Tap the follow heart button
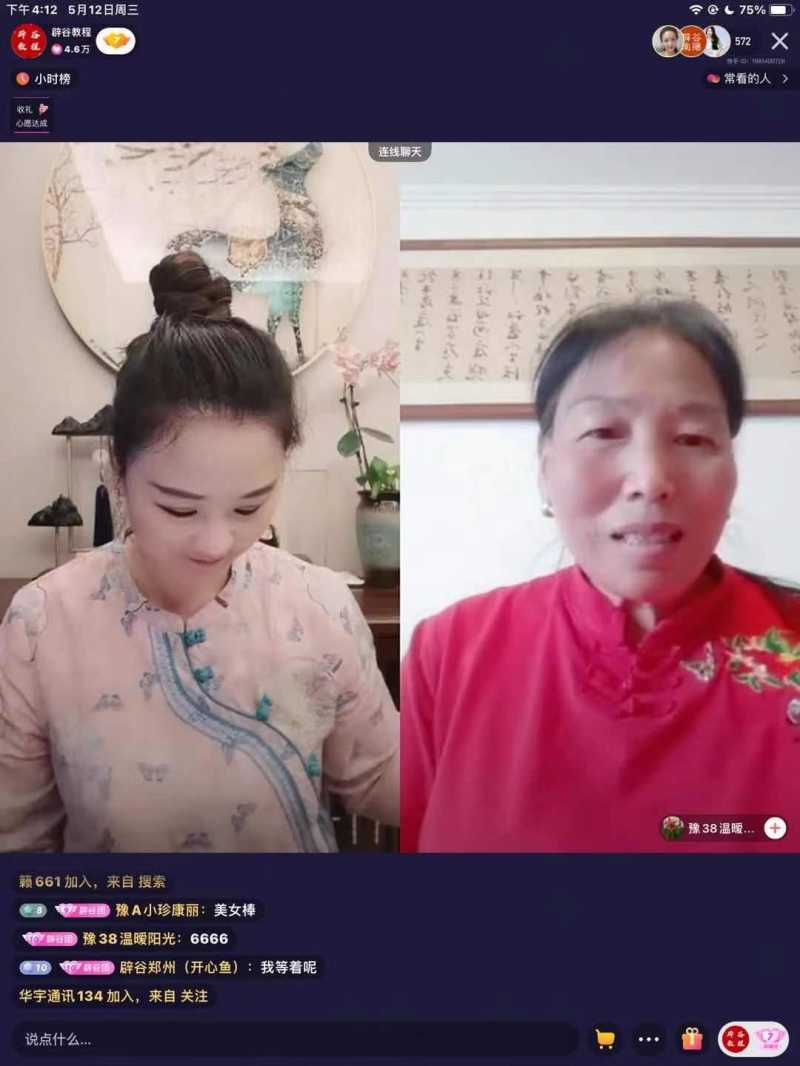800x1066 pixels. point(116,41)
